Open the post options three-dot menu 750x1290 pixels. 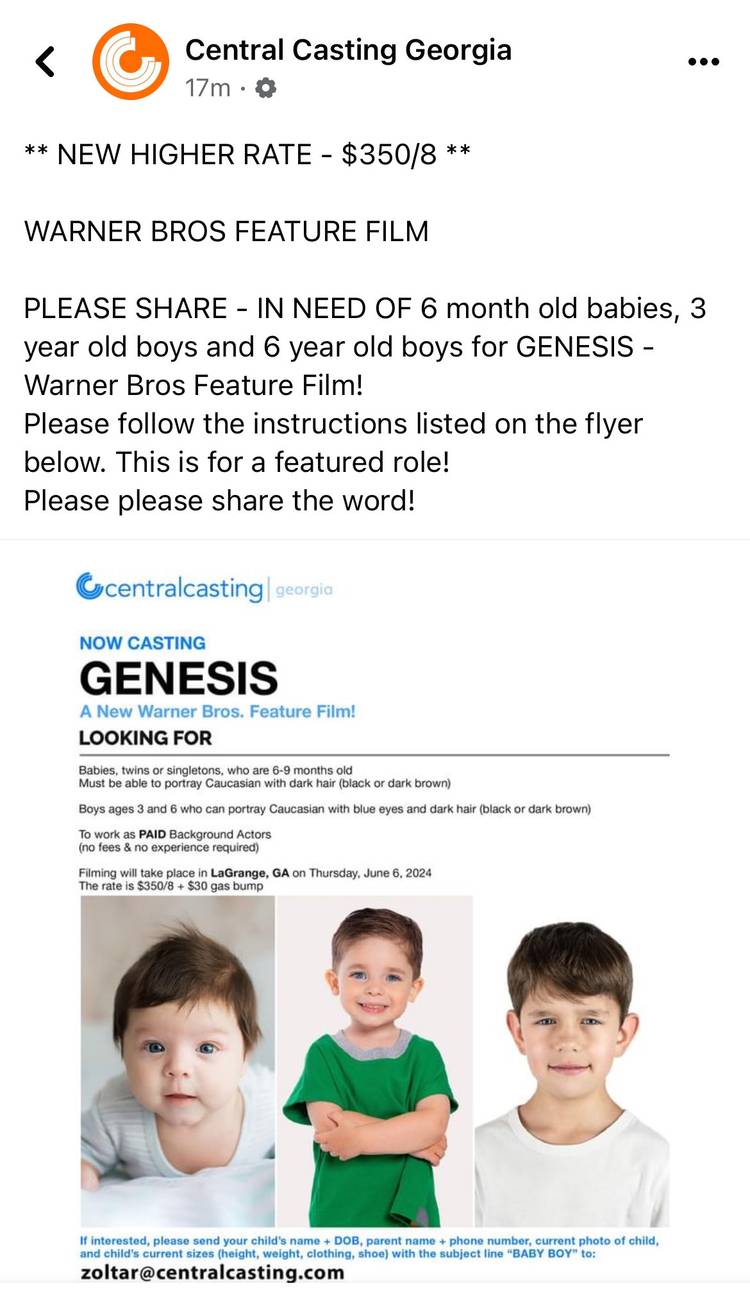(704, 62)
